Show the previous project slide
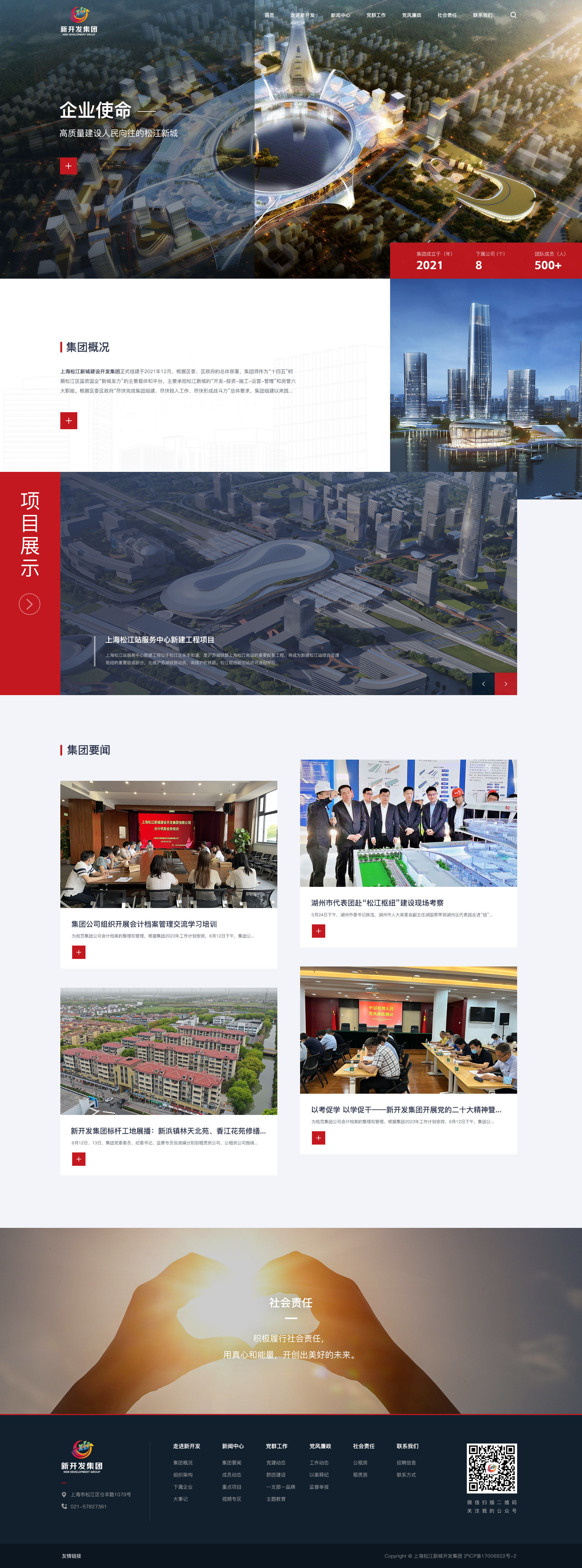This screenshot has width=582, height=1568. click(x=483, y=684)
